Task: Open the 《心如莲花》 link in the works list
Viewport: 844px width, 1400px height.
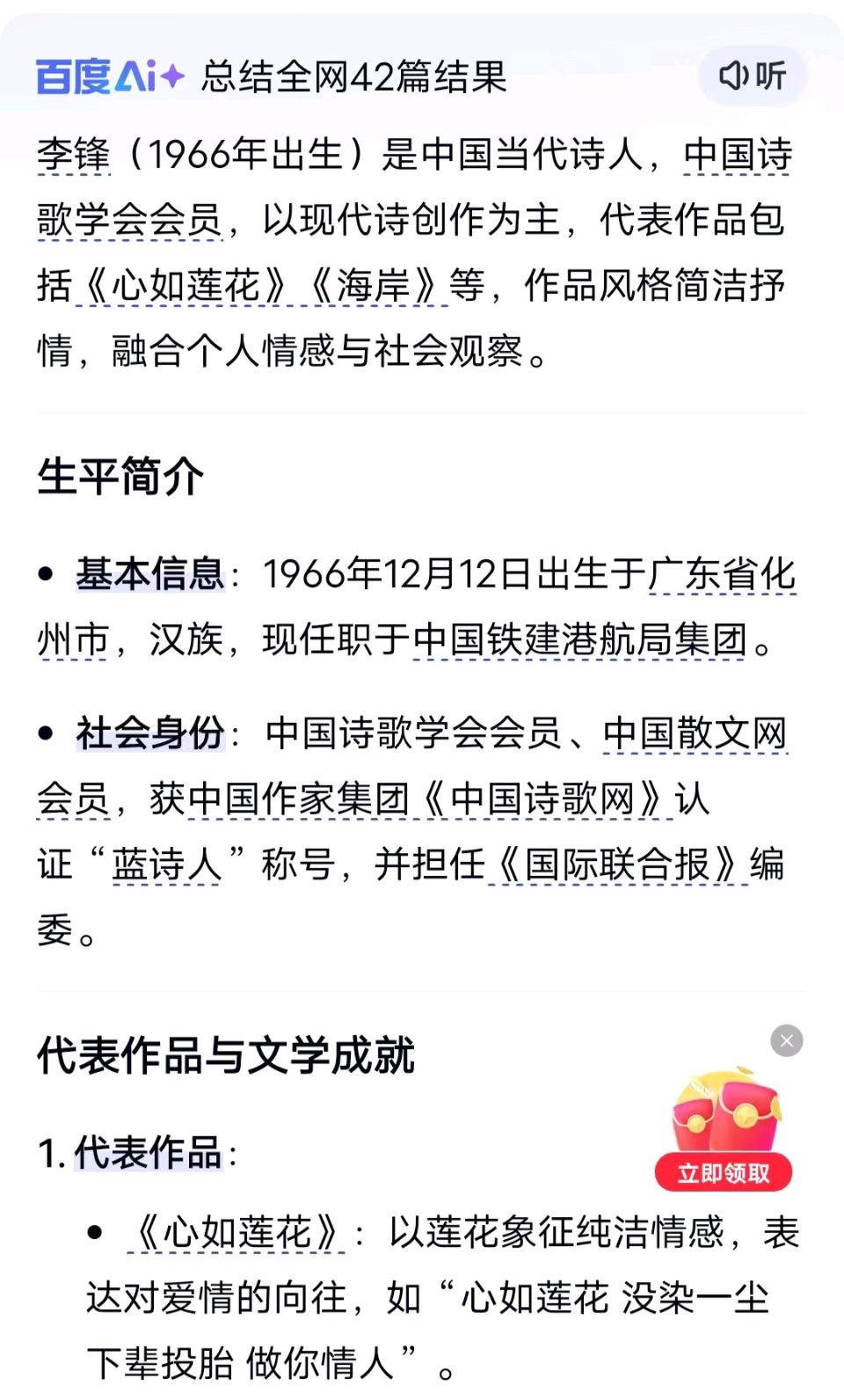Action: (237, 1232)
